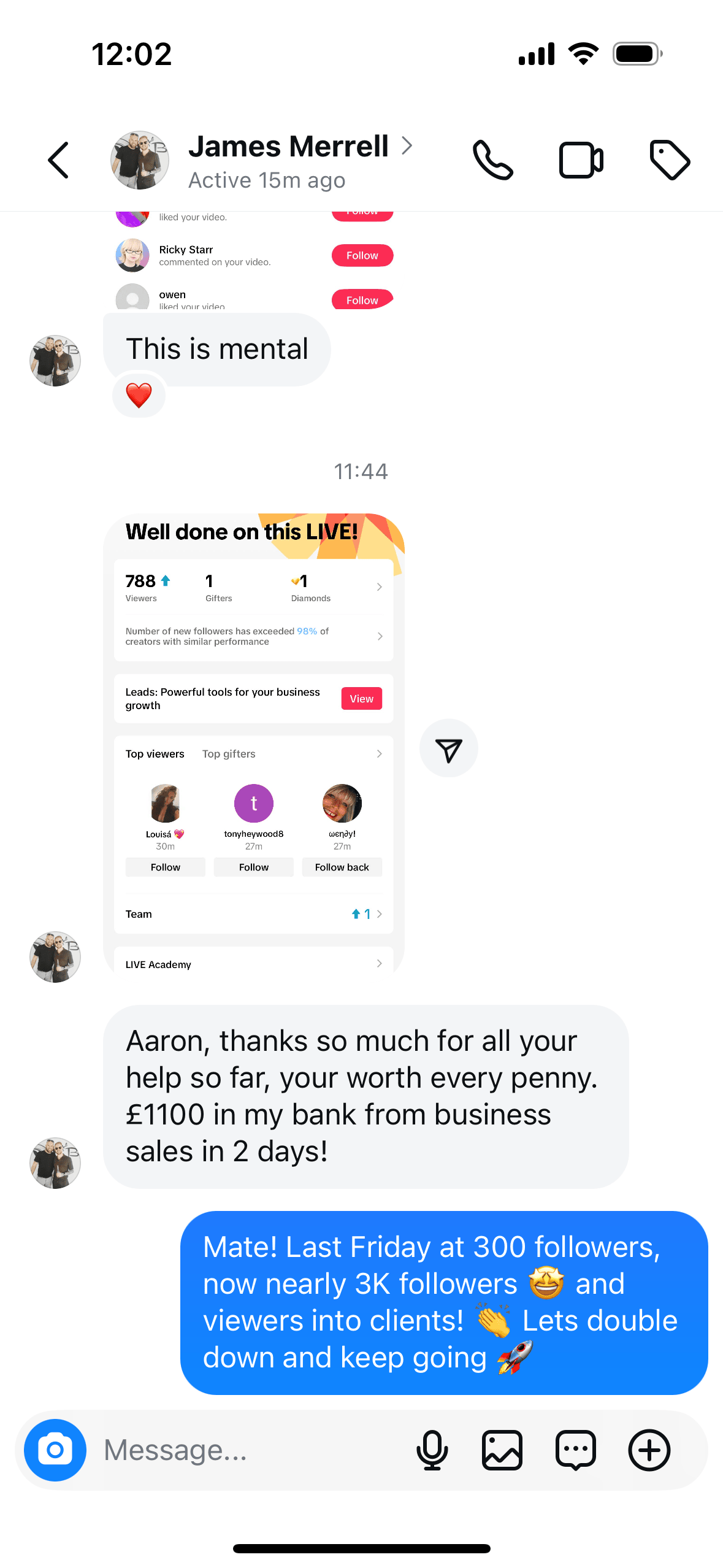
Task: Start an audio call with James
Action: (492, 161)
